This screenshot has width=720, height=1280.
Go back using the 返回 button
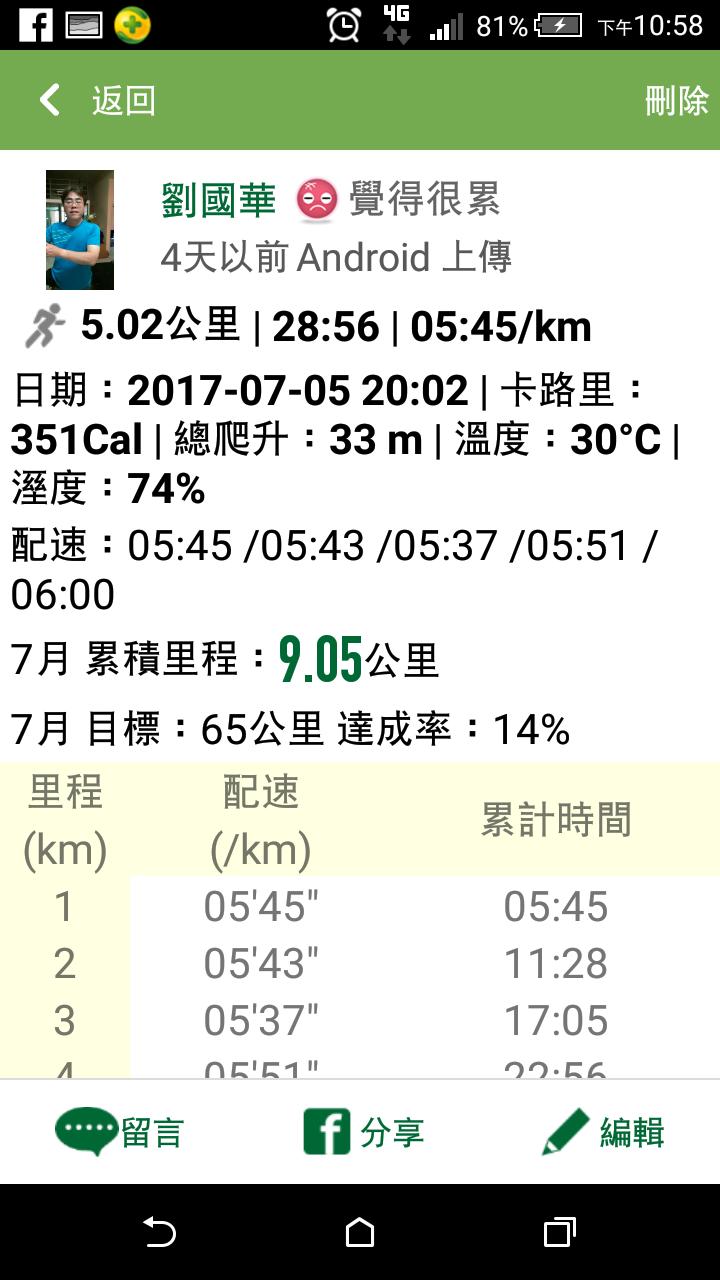(x=97, y=101)
